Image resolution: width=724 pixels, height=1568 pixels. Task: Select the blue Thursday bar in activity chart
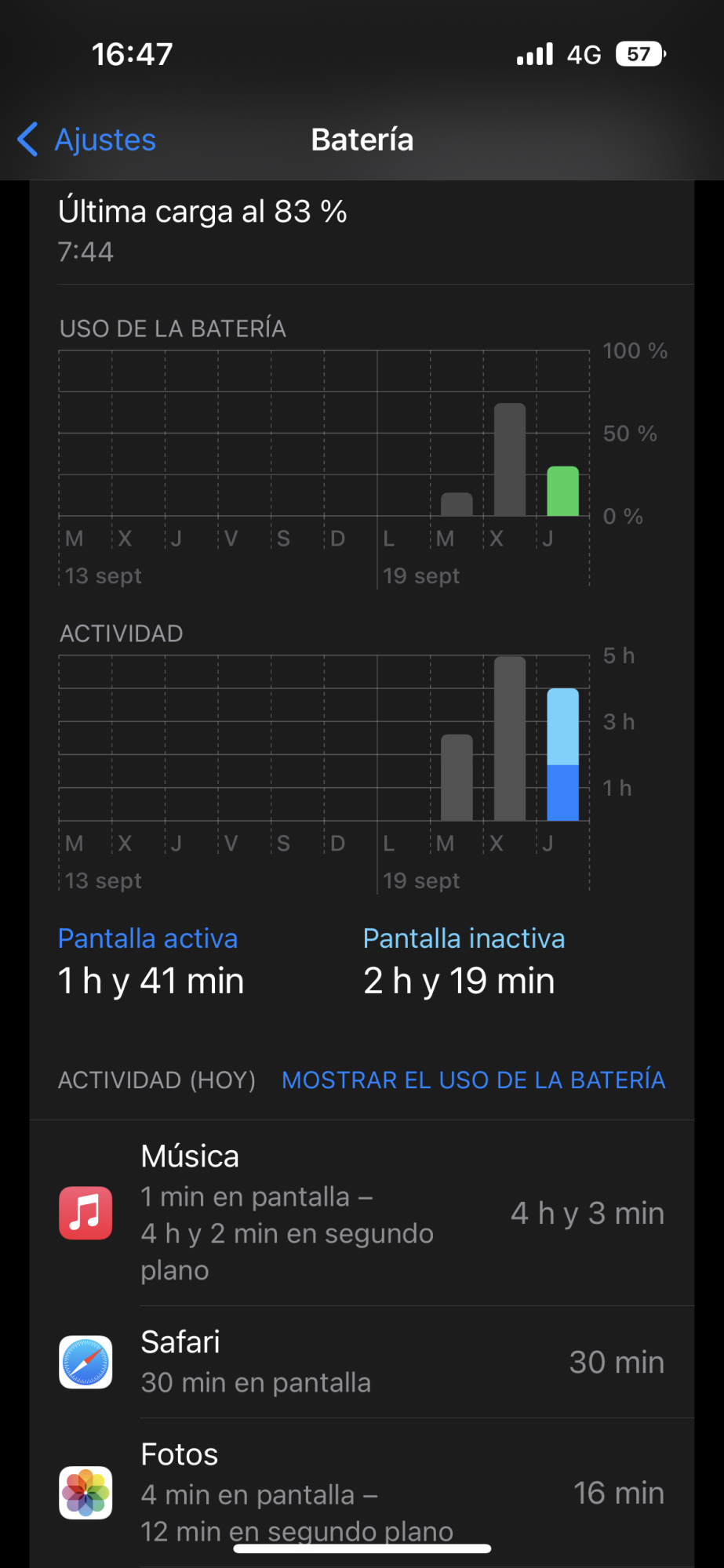(x=562, y=754)
